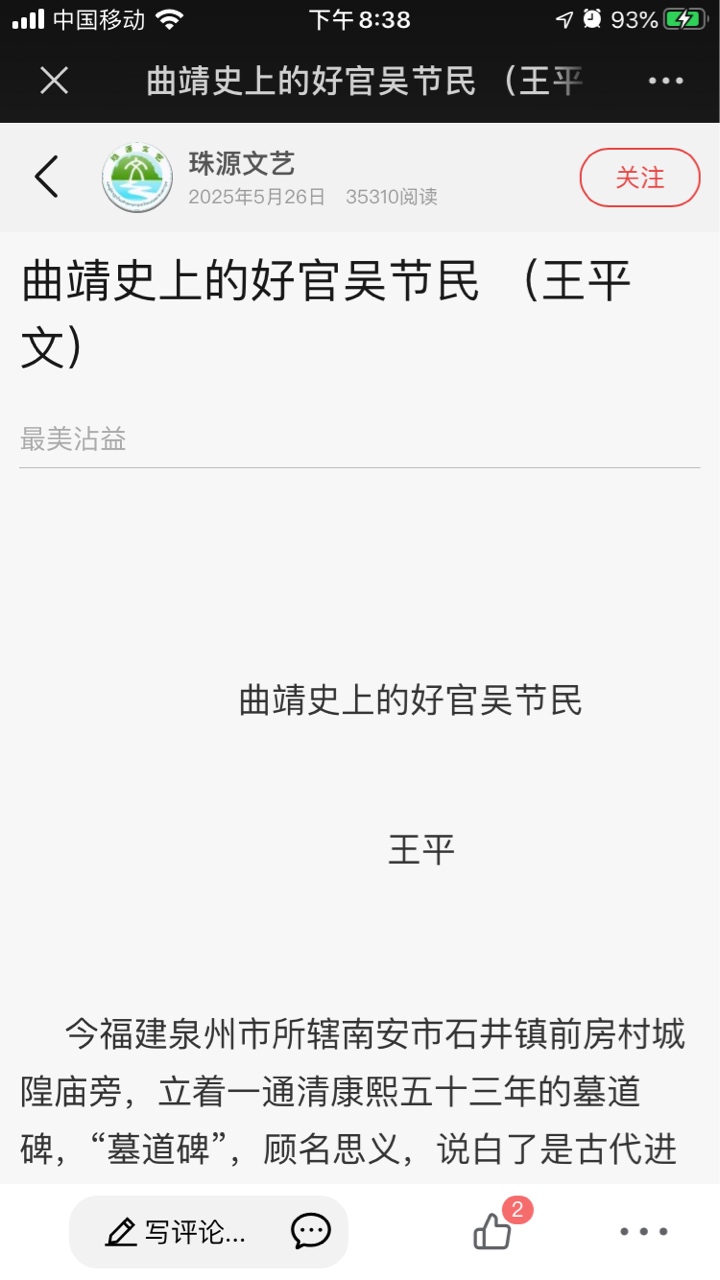Open 珠源文艺 account avatar

[x=137, y=178]
